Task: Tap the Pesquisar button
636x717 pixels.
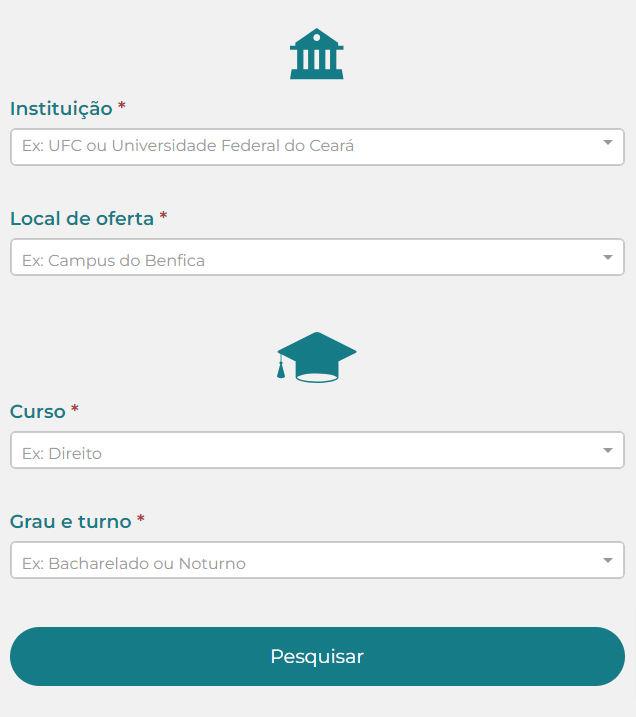Action: (317, 656)
